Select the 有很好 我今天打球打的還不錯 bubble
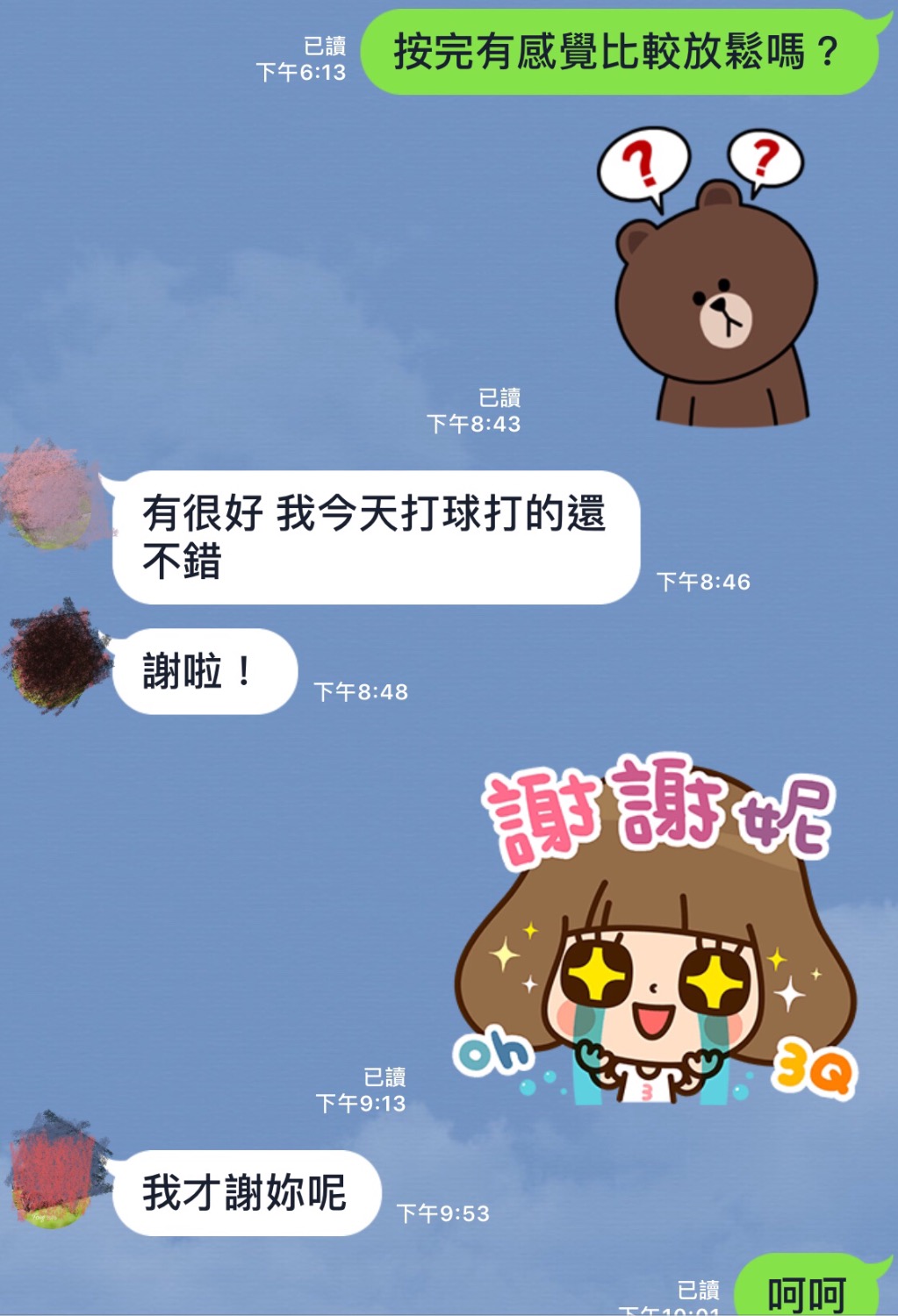Image resolution: width=898 pixels, height=1316 pixels. pyautogui.click(x=377, y=535)
